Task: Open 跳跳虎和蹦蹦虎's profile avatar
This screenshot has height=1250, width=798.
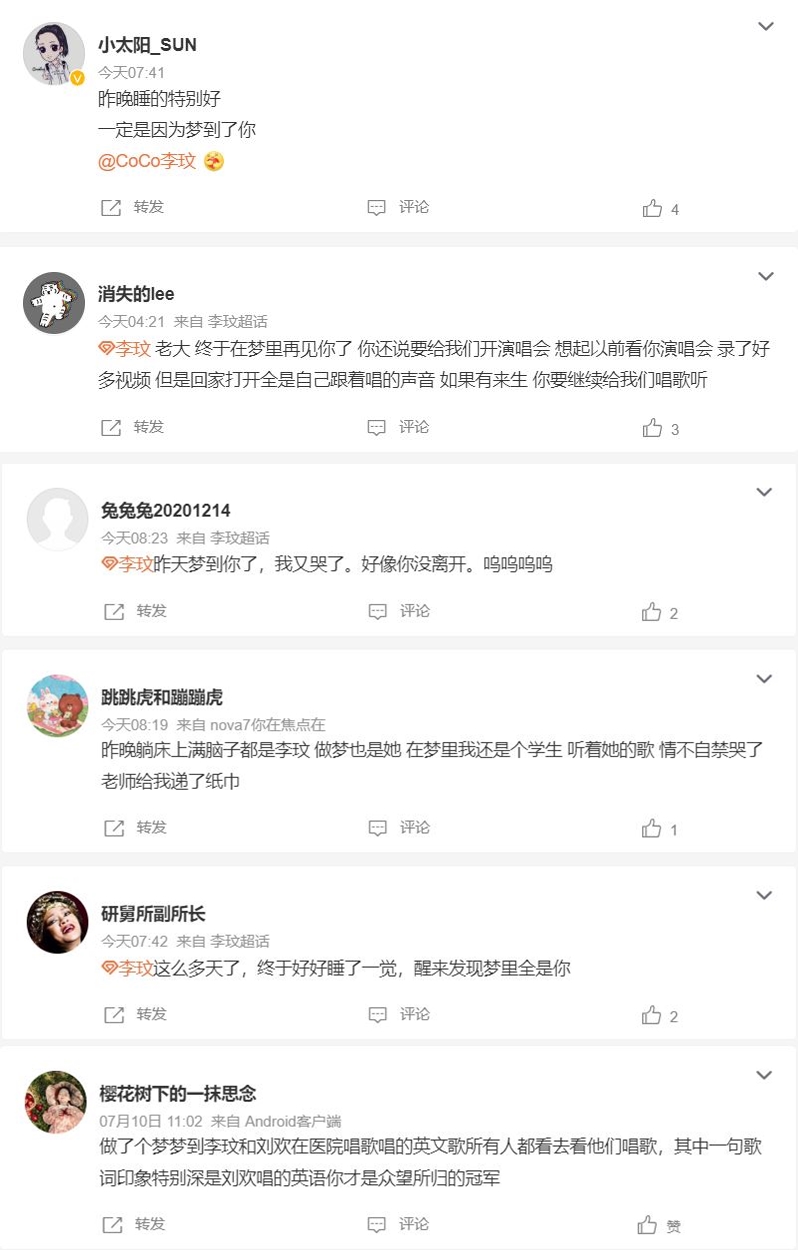Action: (57, 705)
